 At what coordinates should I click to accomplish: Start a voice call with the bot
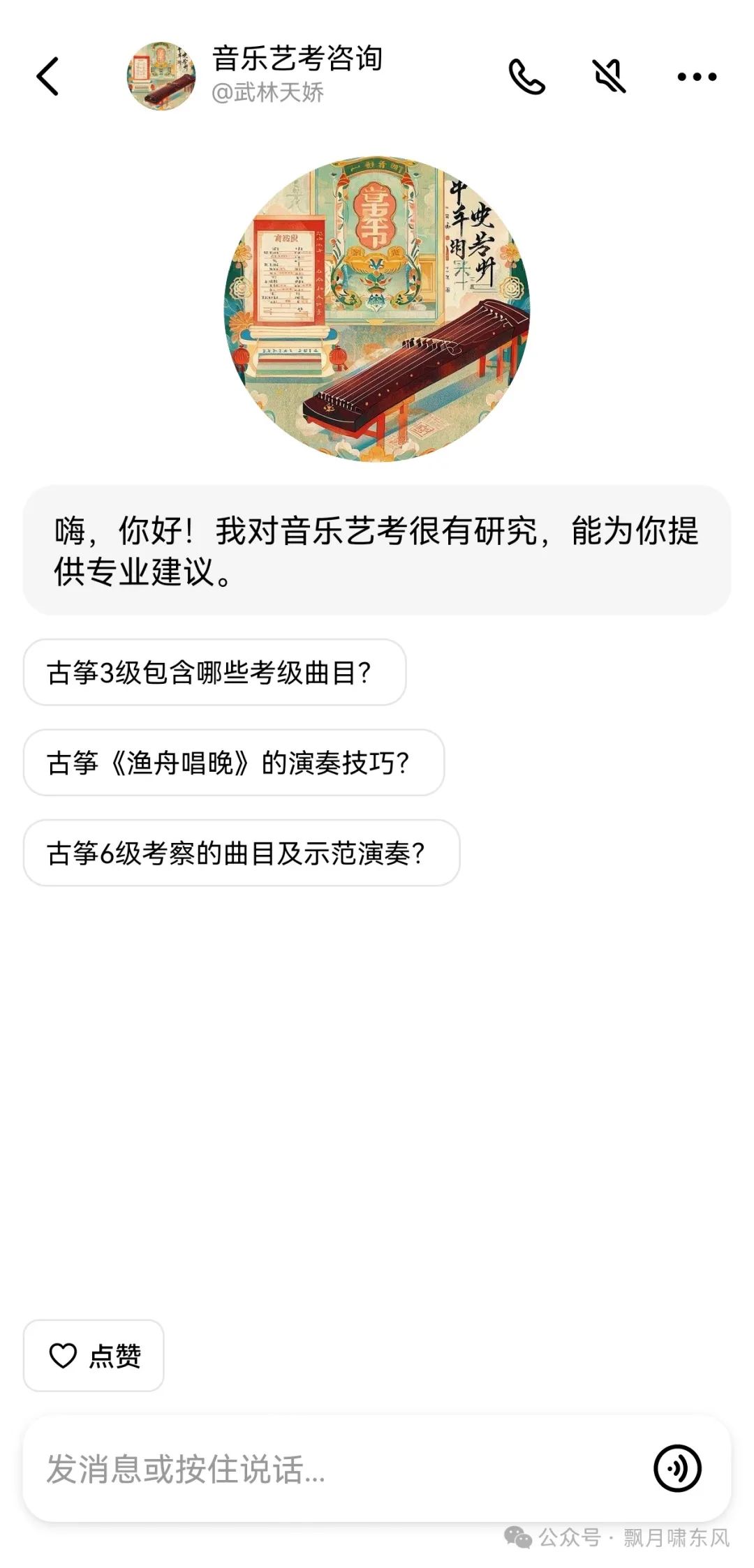pyautogui.click(x=526, y=76)
